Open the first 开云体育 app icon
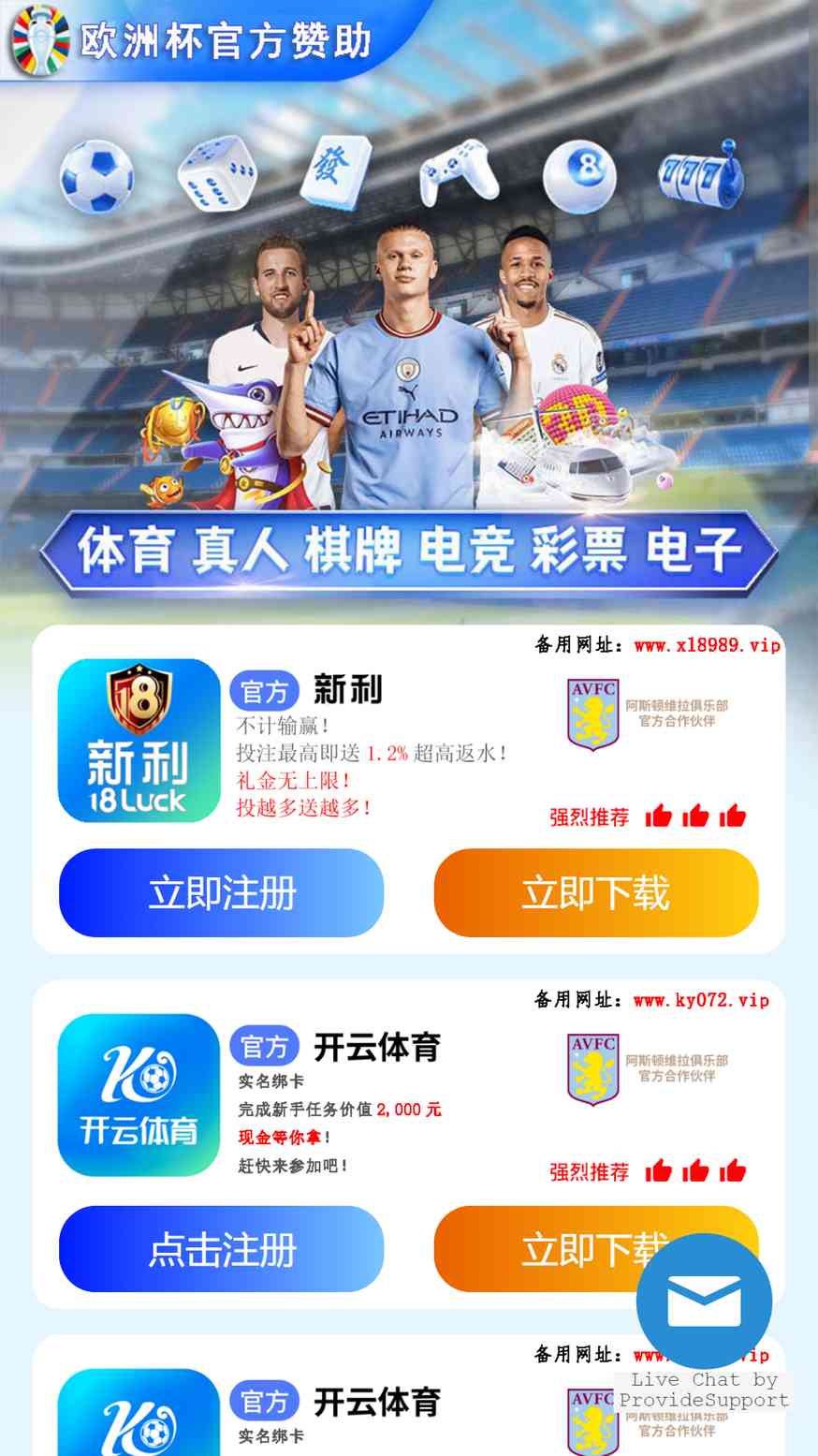The image size is (818, 1456). [x=139, y=1096]
